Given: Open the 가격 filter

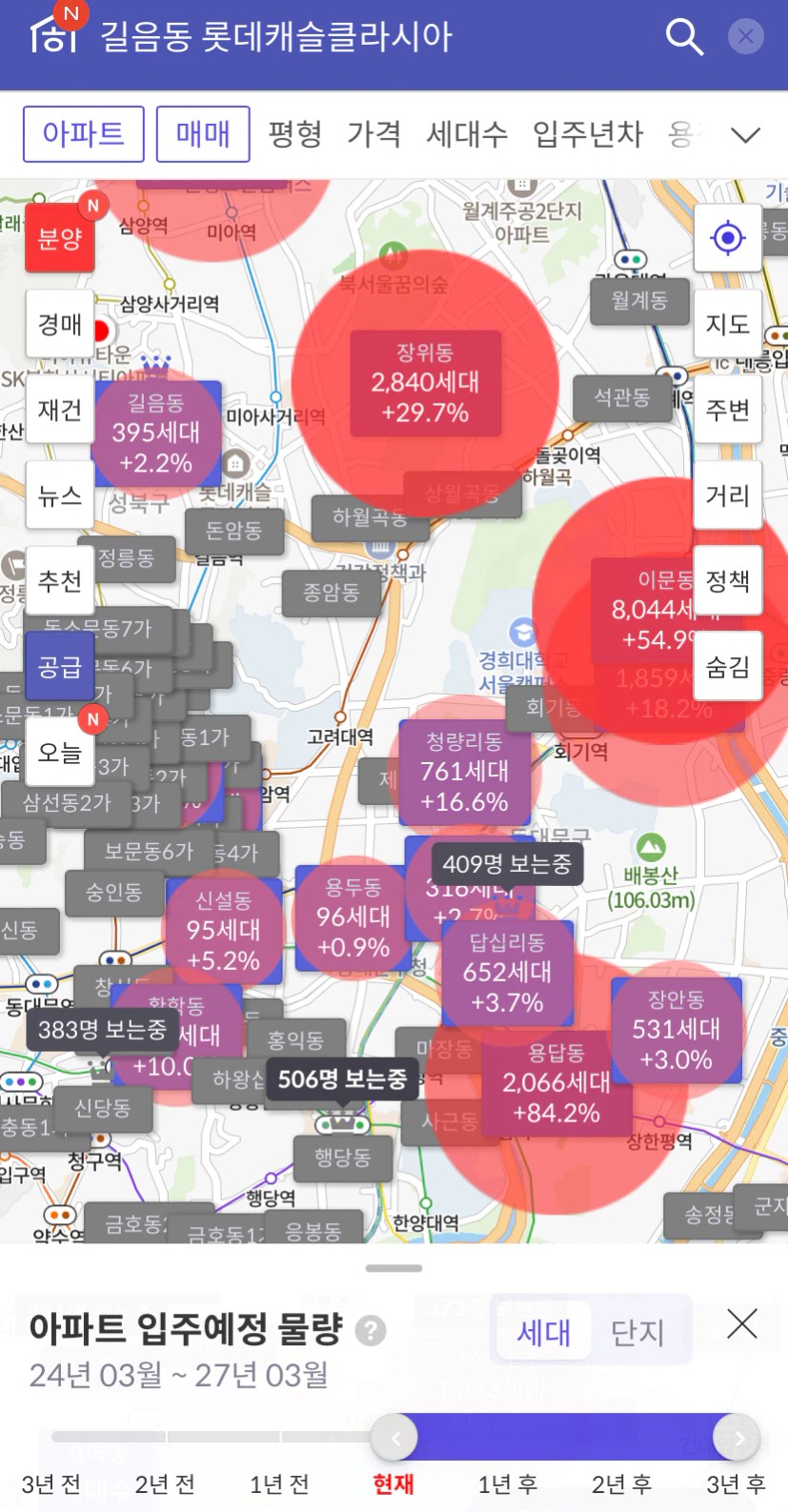Looking at the screenshot, I should [374, 134].
